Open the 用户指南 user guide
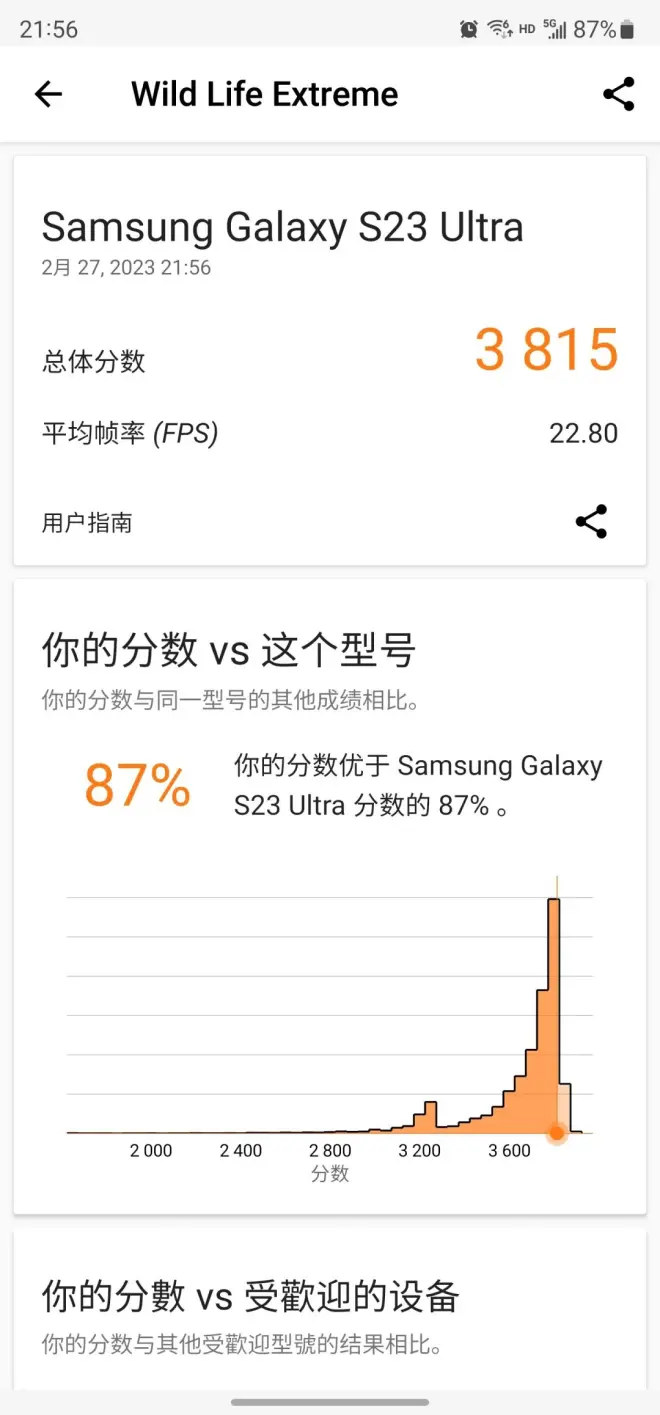Viewport: 660px width, 1415px height. (x=87, y=523)
